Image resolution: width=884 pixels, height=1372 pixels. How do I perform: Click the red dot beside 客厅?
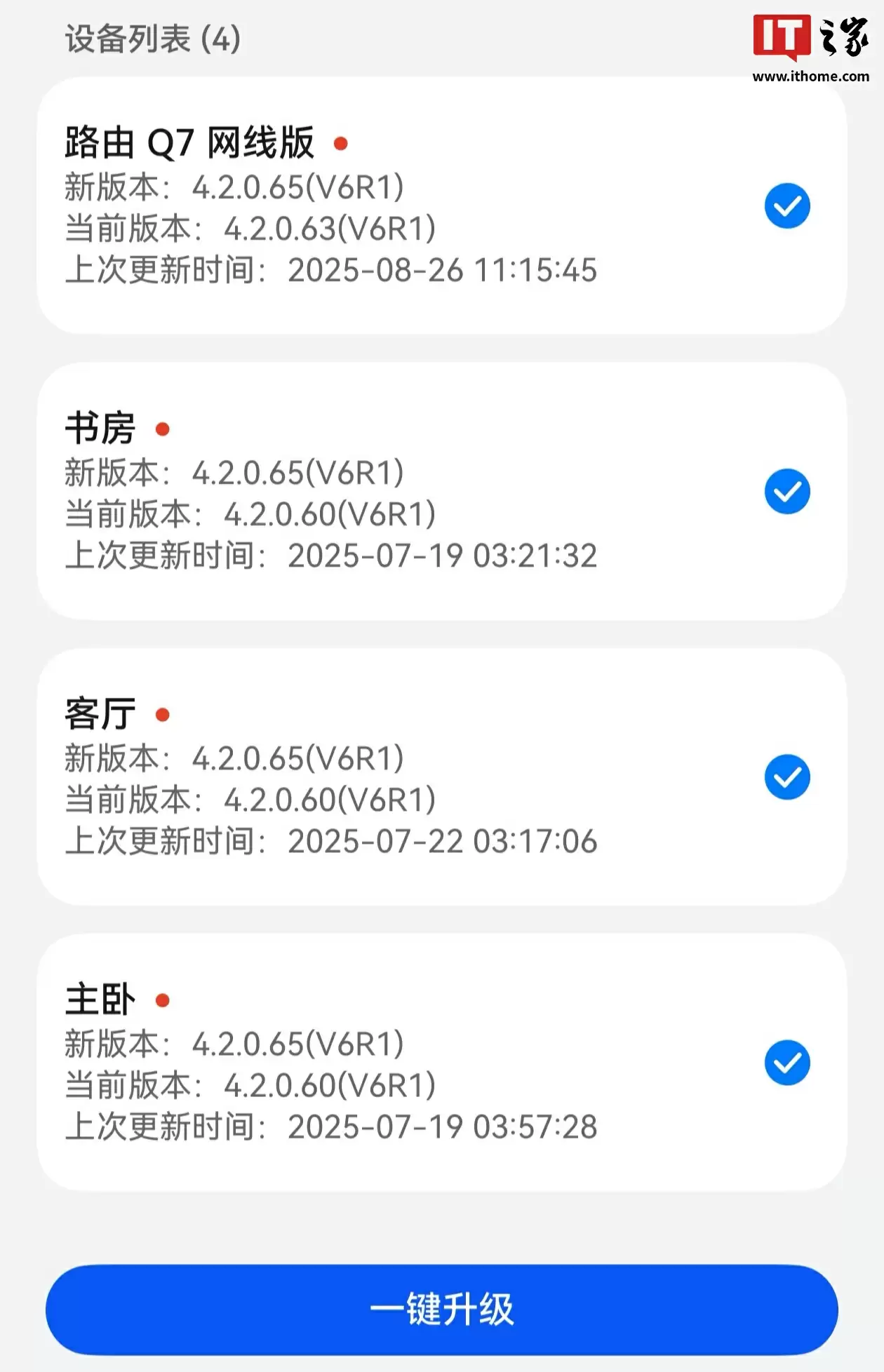[163, 715]
